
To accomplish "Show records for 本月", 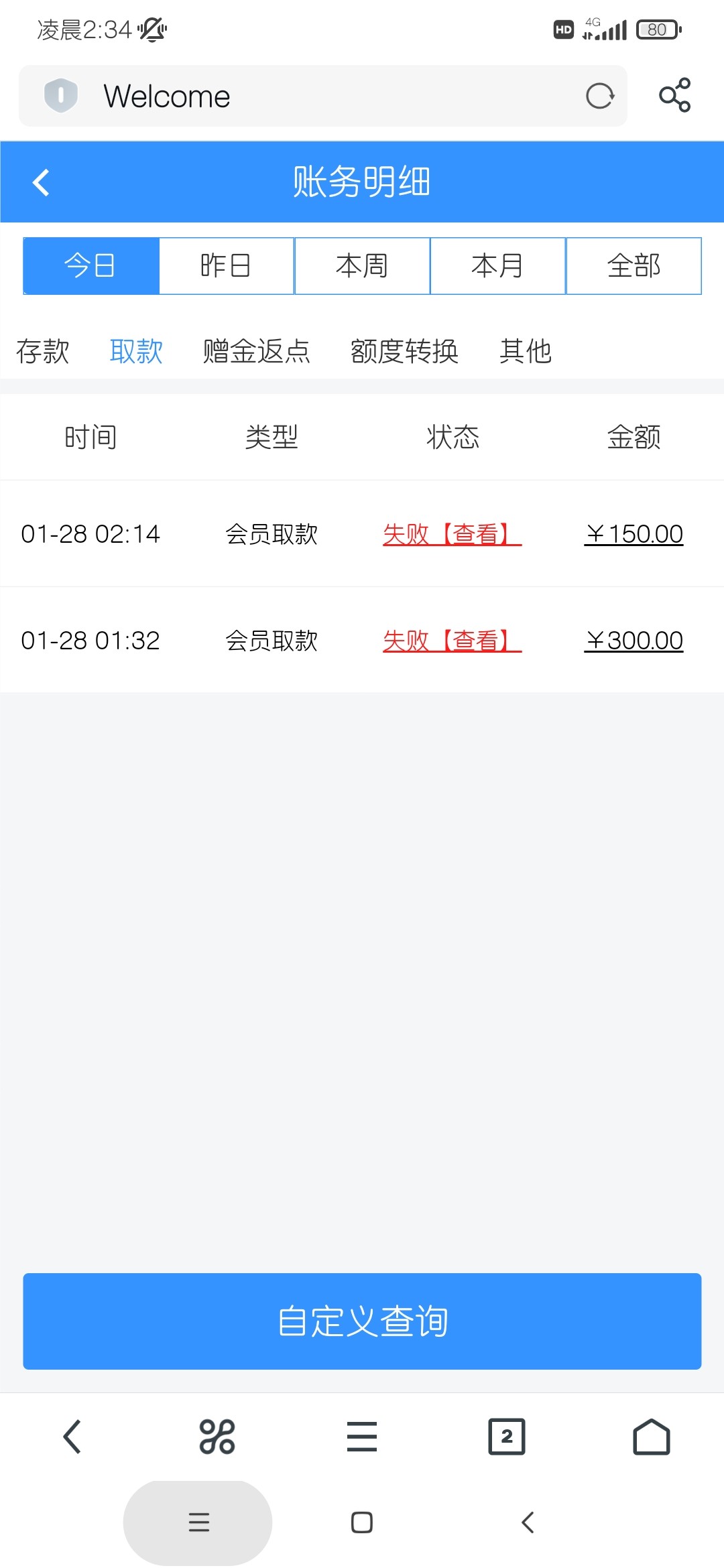I will (x=497, y=266).
